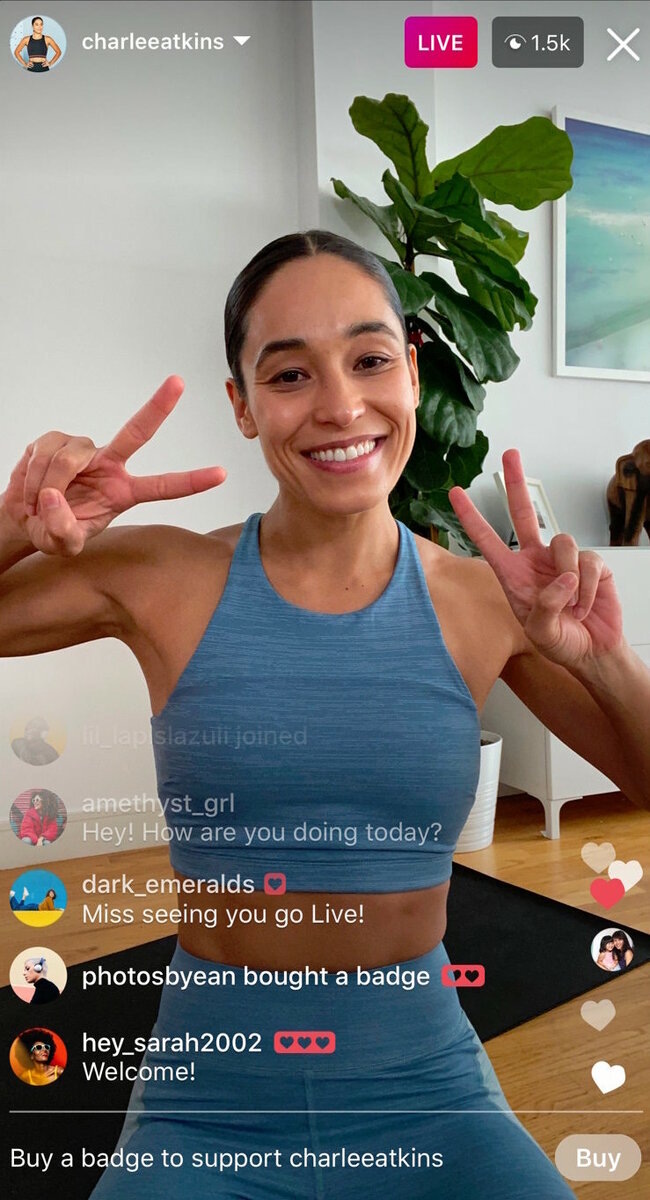
Task: Open dark_emeralds commenter avatar
Action: [x=38, y=898]
